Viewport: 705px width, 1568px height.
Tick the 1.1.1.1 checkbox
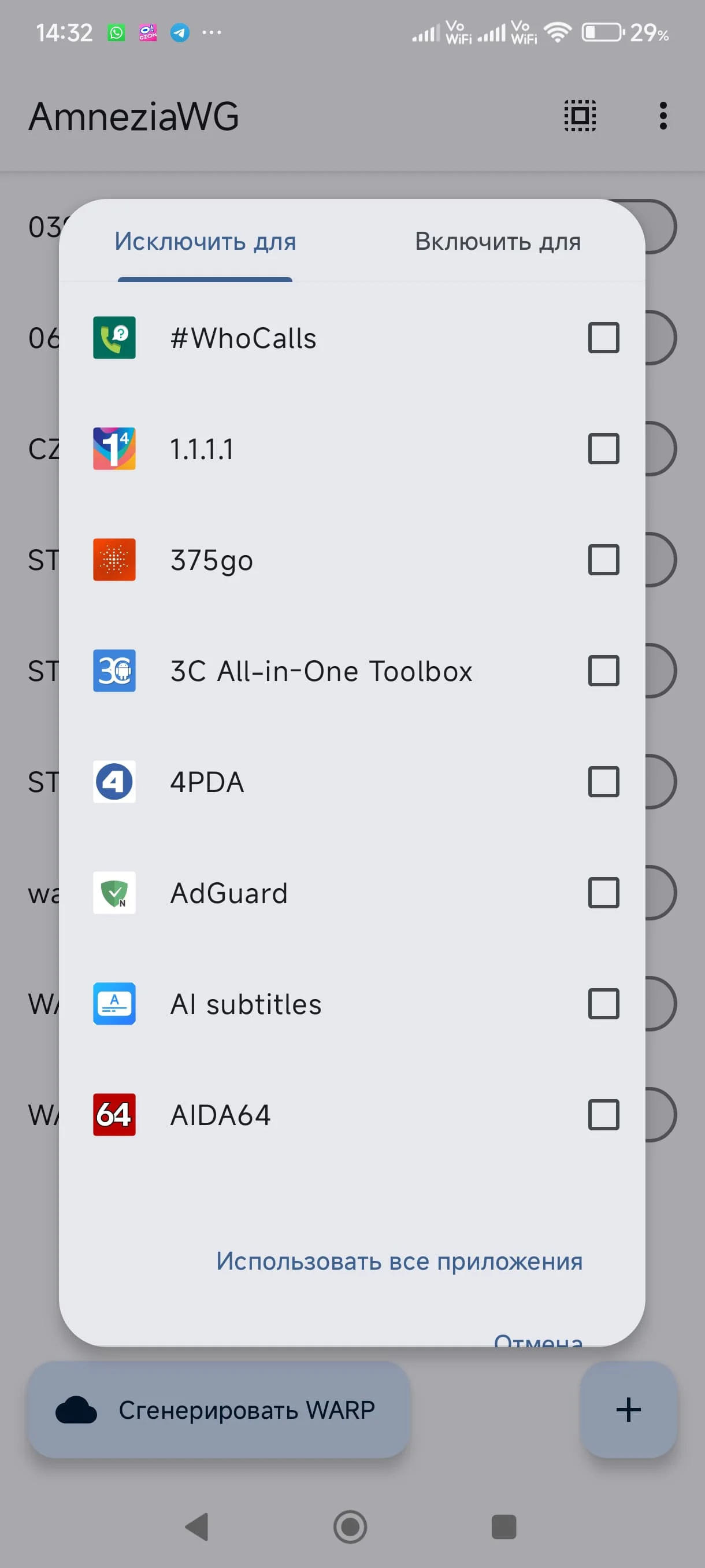pyautogui.click(x=603, y=449)
